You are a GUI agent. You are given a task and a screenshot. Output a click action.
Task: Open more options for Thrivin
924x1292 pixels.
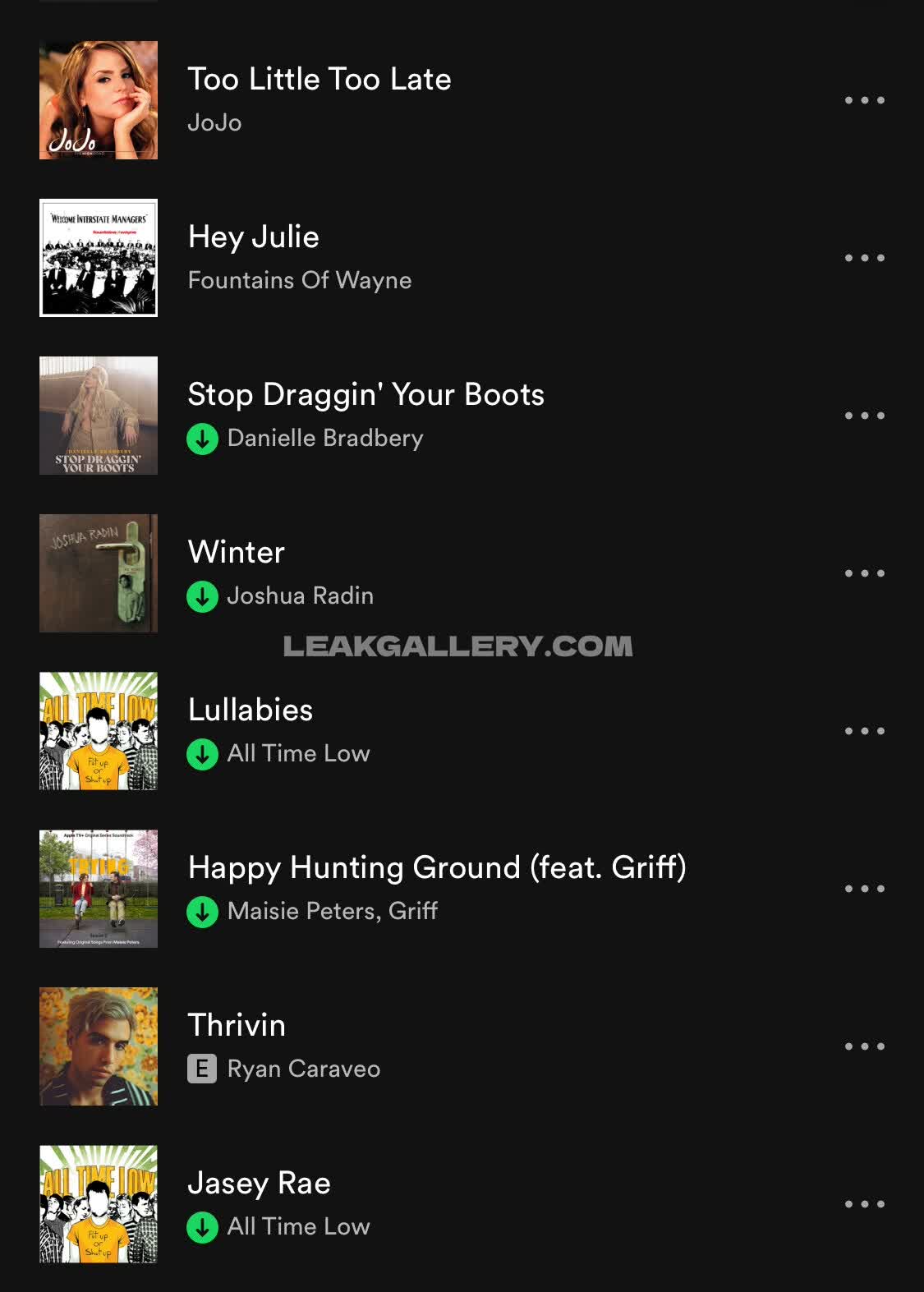pyautogui.click(x=864, y=1046)
